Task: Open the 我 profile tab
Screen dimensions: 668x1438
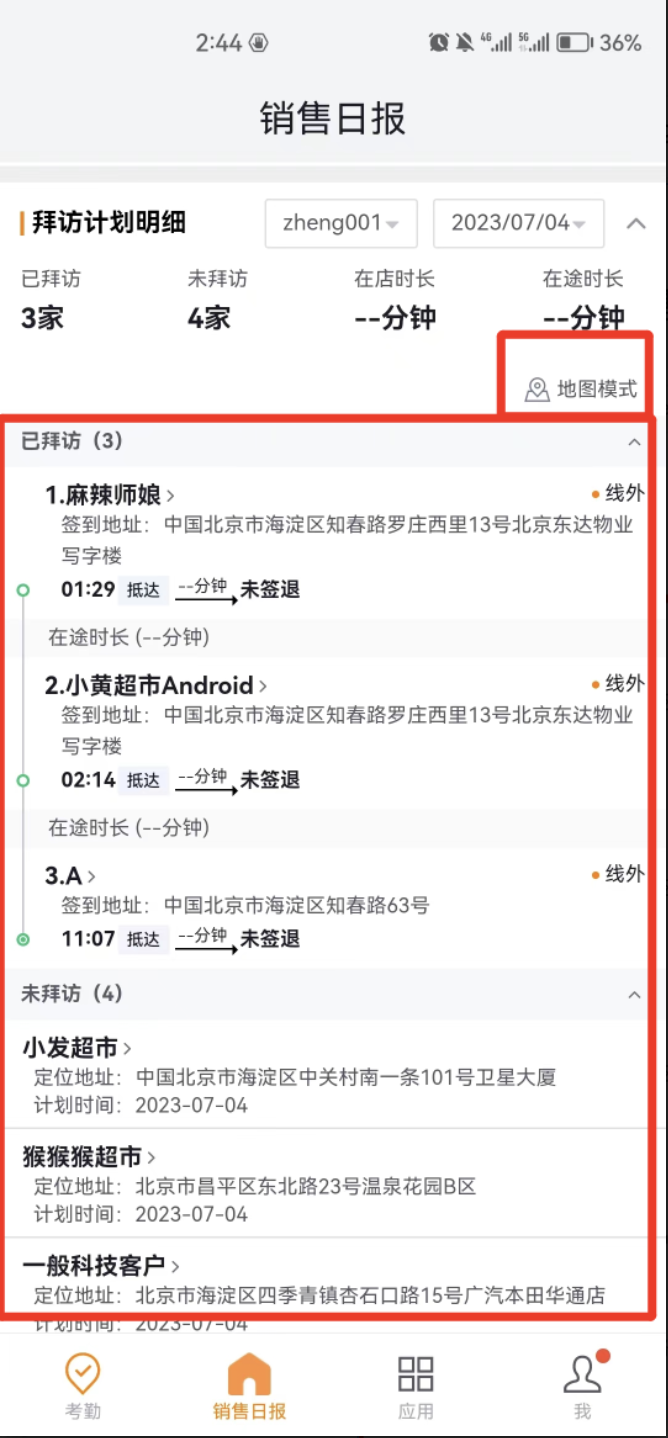Action: (582, 1386)
